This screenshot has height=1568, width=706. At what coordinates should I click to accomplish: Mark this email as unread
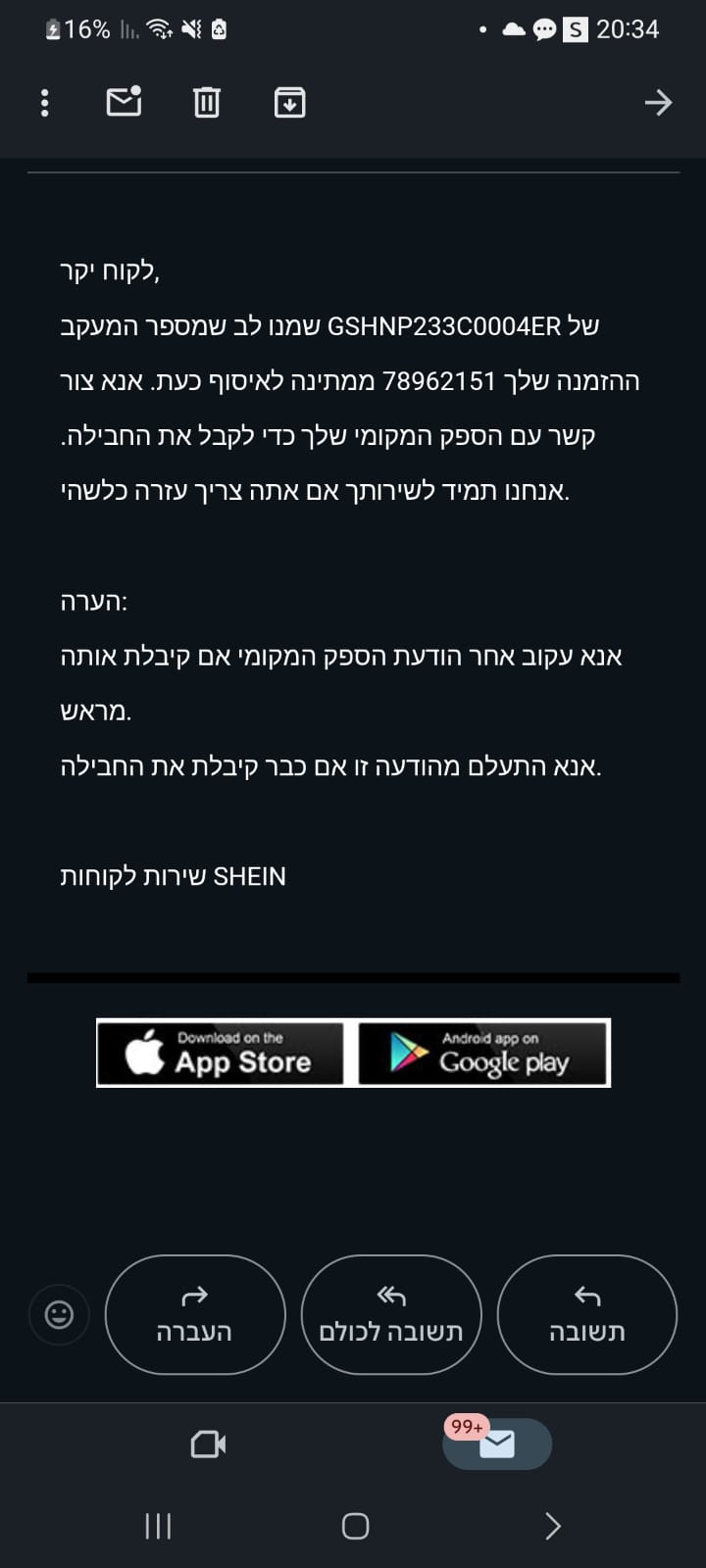point(124,102)
